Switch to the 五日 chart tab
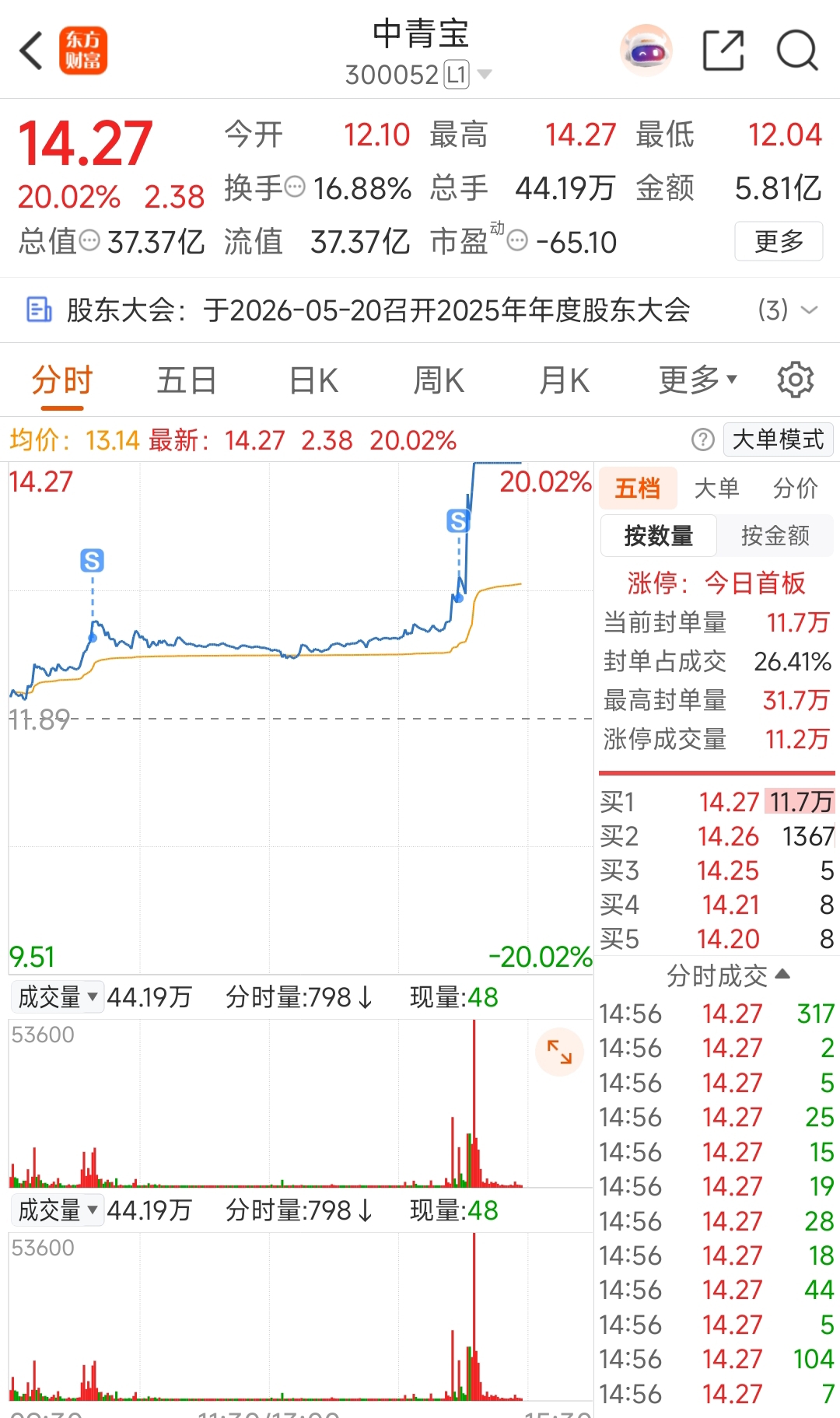840x1418 pixels. tap(187, 381)
